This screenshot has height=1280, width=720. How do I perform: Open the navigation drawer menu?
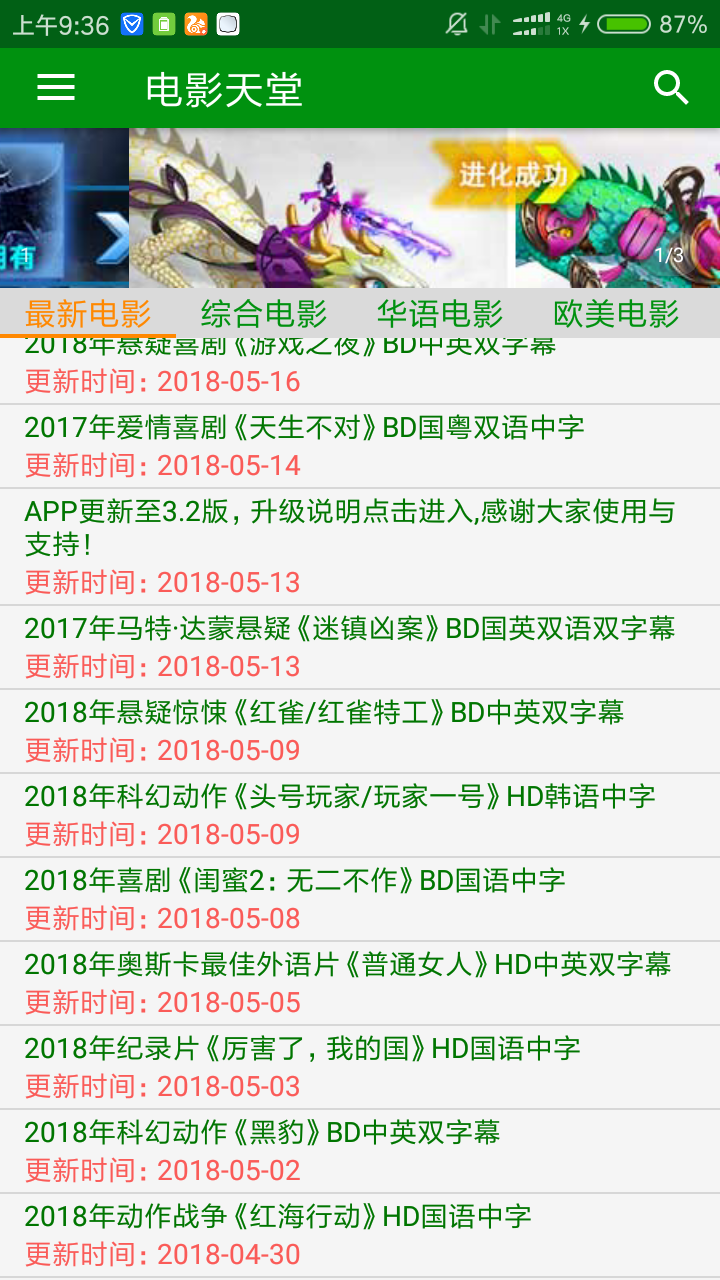[x=57, y=87]
